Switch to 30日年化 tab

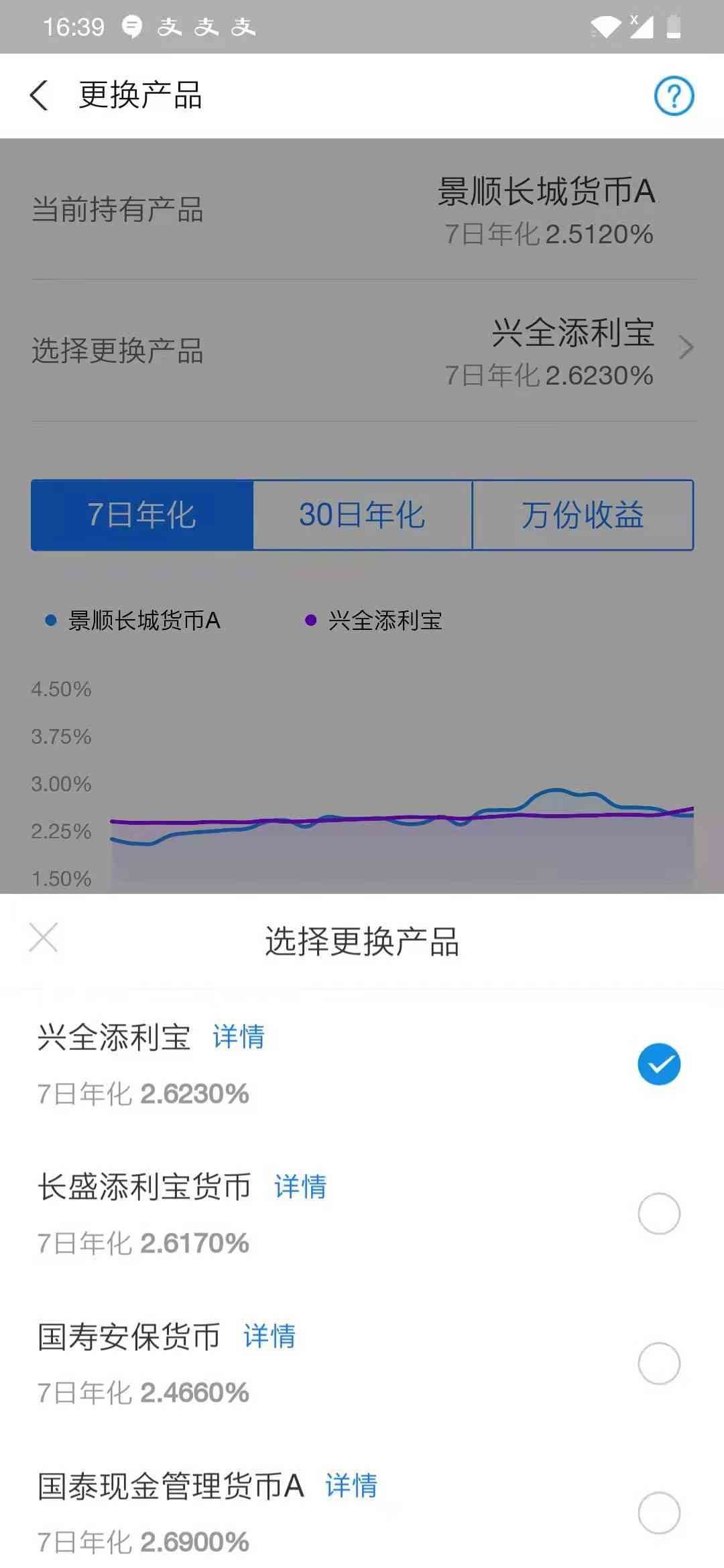point(362,515)
